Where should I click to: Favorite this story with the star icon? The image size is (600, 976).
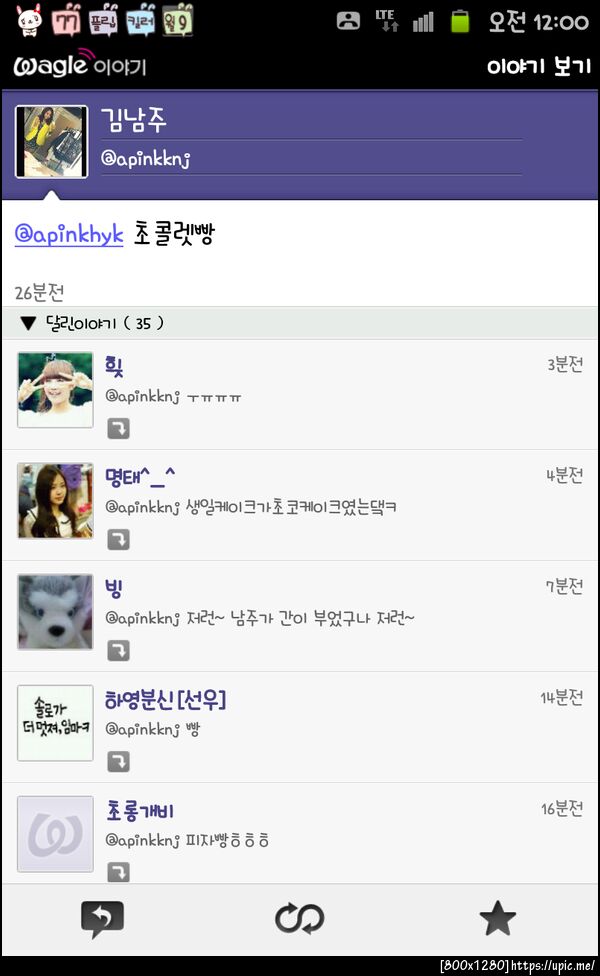(x=497, y=918)
